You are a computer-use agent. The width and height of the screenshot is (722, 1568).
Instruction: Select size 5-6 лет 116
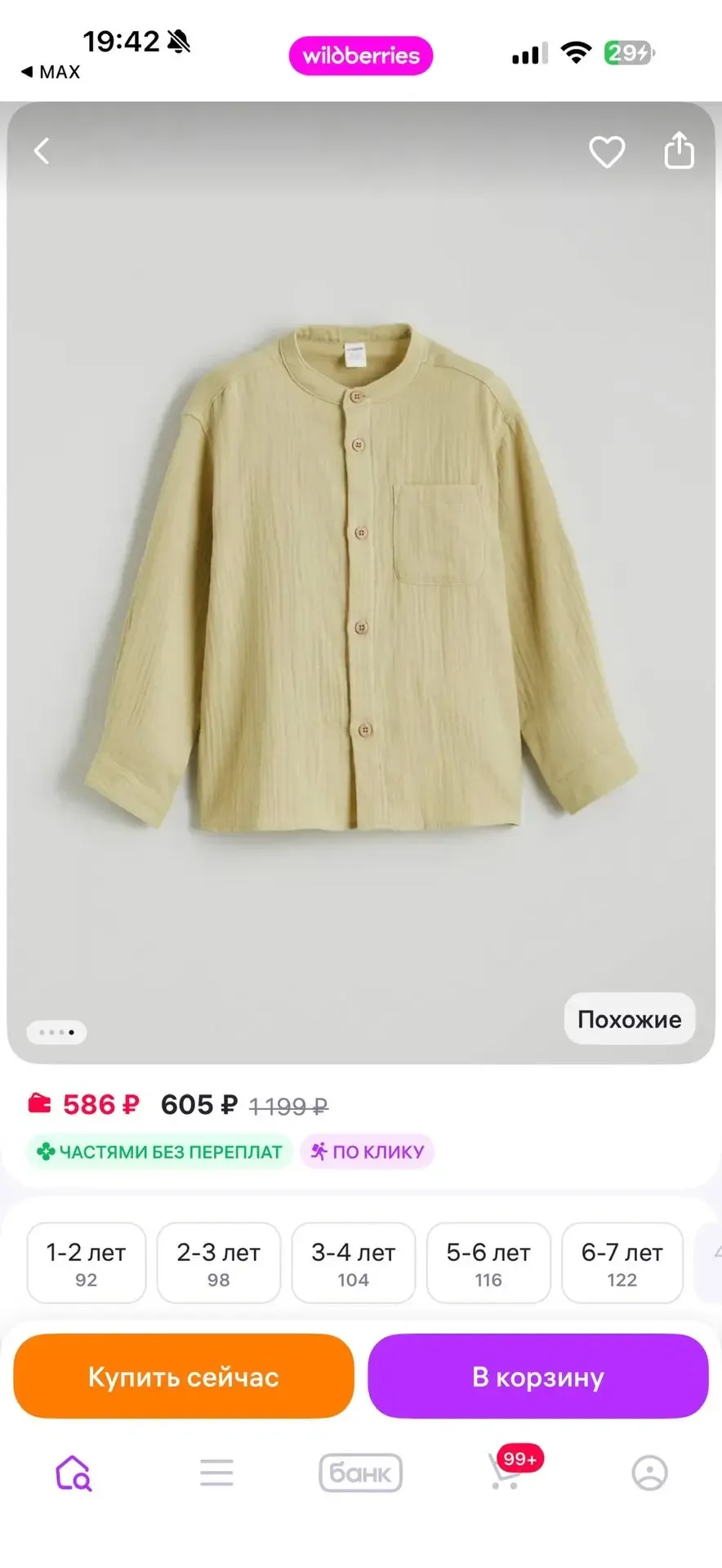(x=488, y=1263)
